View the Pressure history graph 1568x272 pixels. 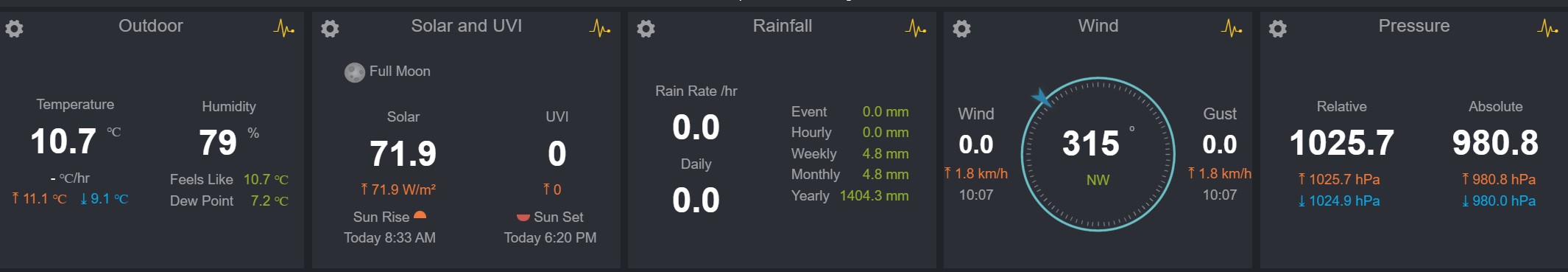pyautogui.click(x=1547, y=29)
